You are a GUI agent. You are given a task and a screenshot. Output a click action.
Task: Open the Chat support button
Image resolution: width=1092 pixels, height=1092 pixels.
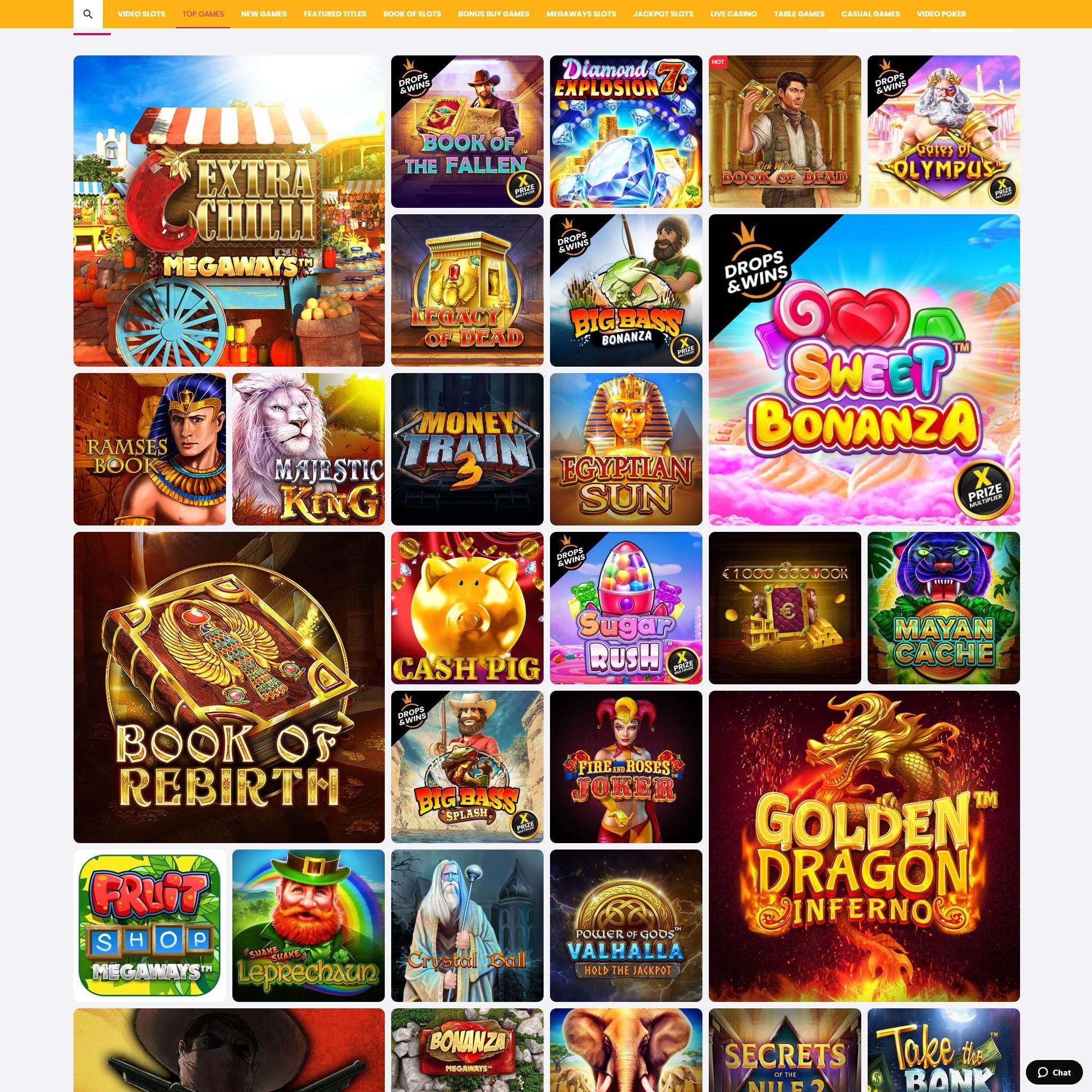click(x=1054, y=1072)
